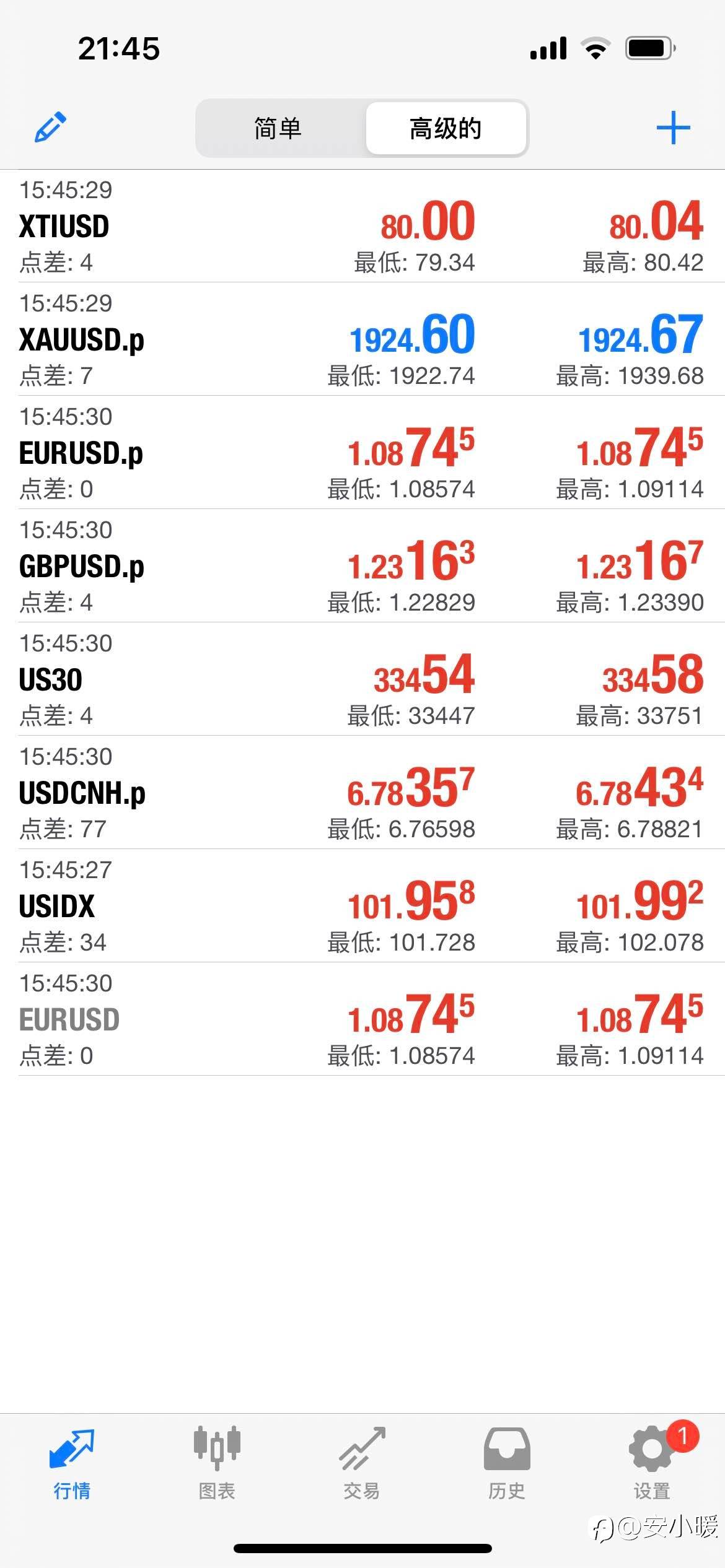
Task: Select the 高级的 segment
Action: click(446, 129)
